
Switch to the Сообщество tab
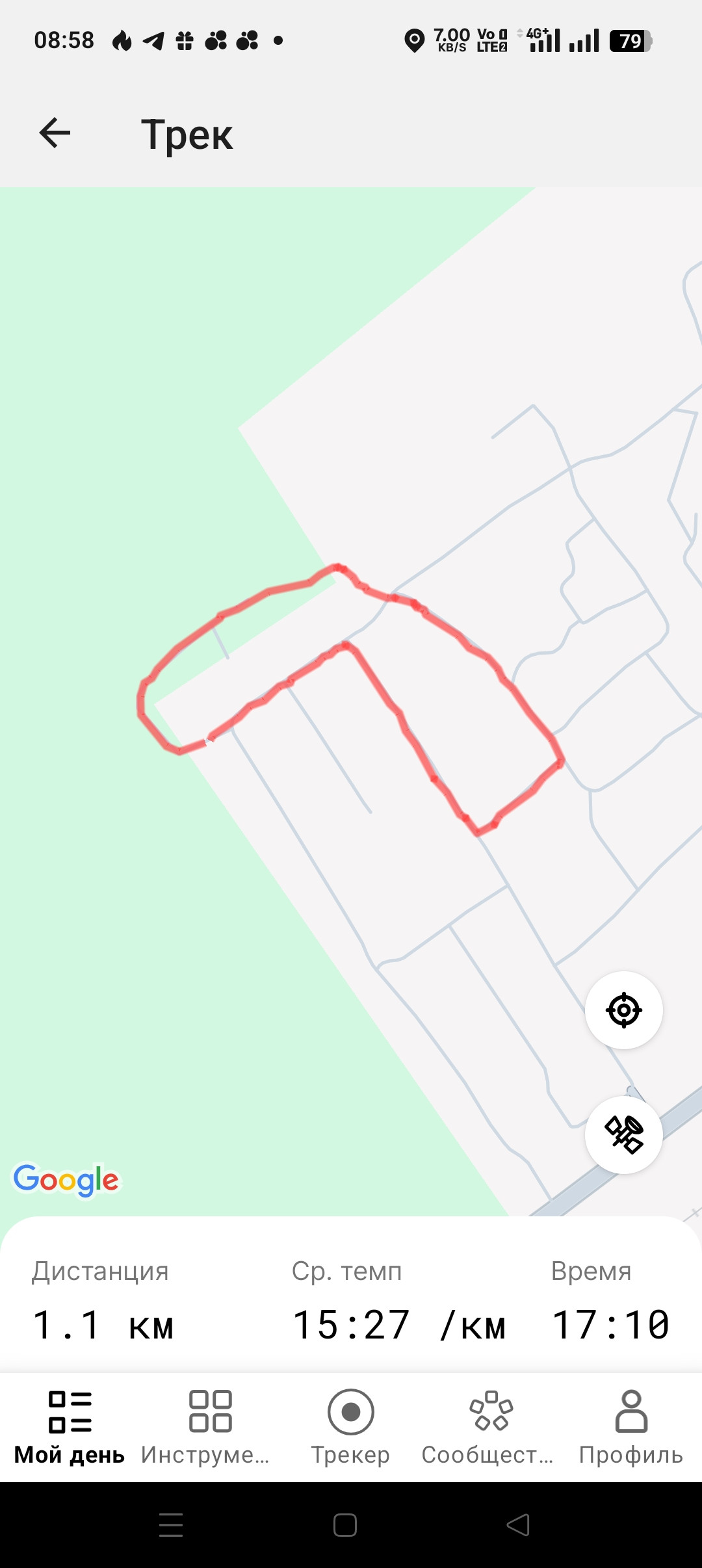(491, 1428)
